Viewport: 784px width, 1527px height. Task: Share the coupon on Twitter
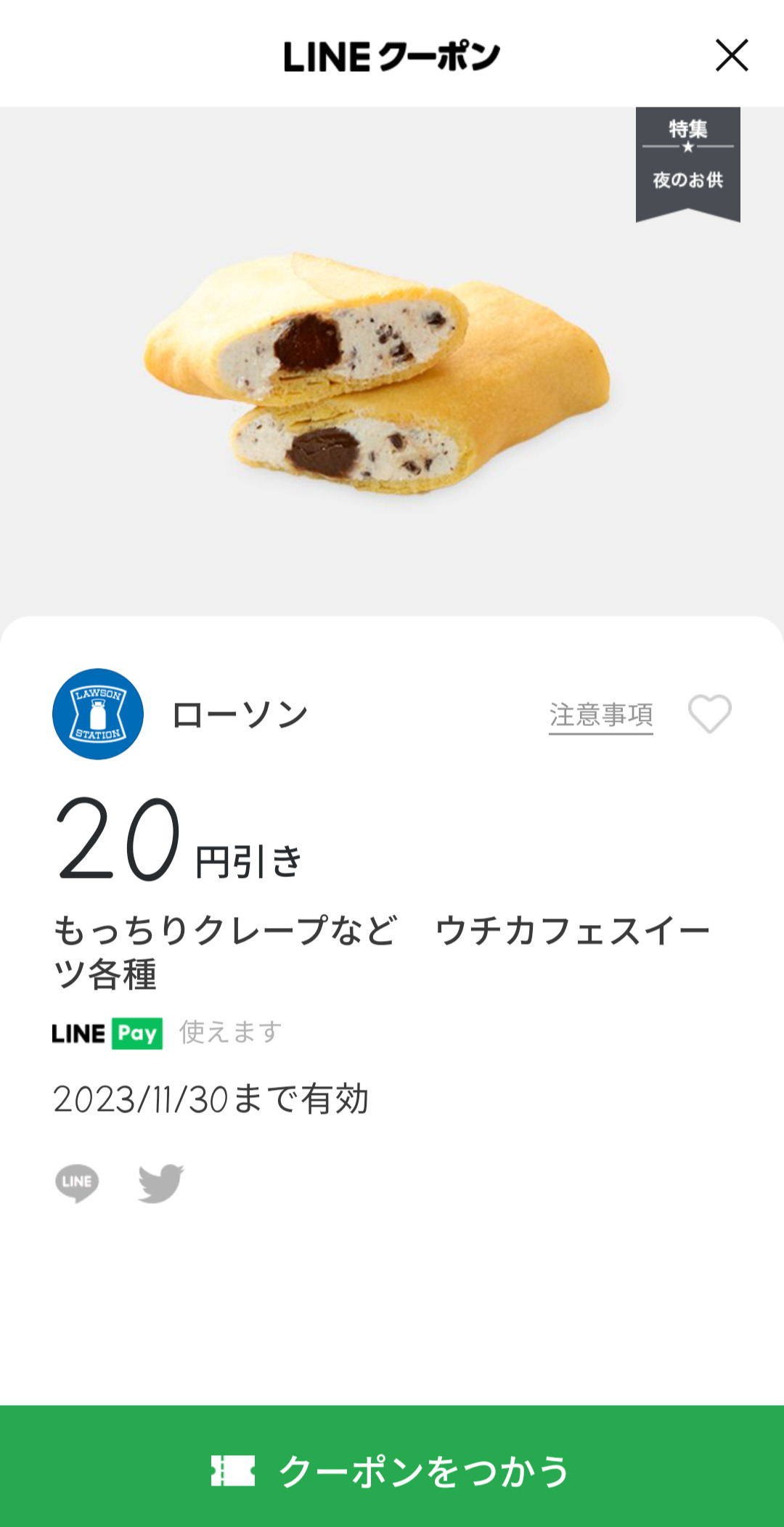[160, 1183]
